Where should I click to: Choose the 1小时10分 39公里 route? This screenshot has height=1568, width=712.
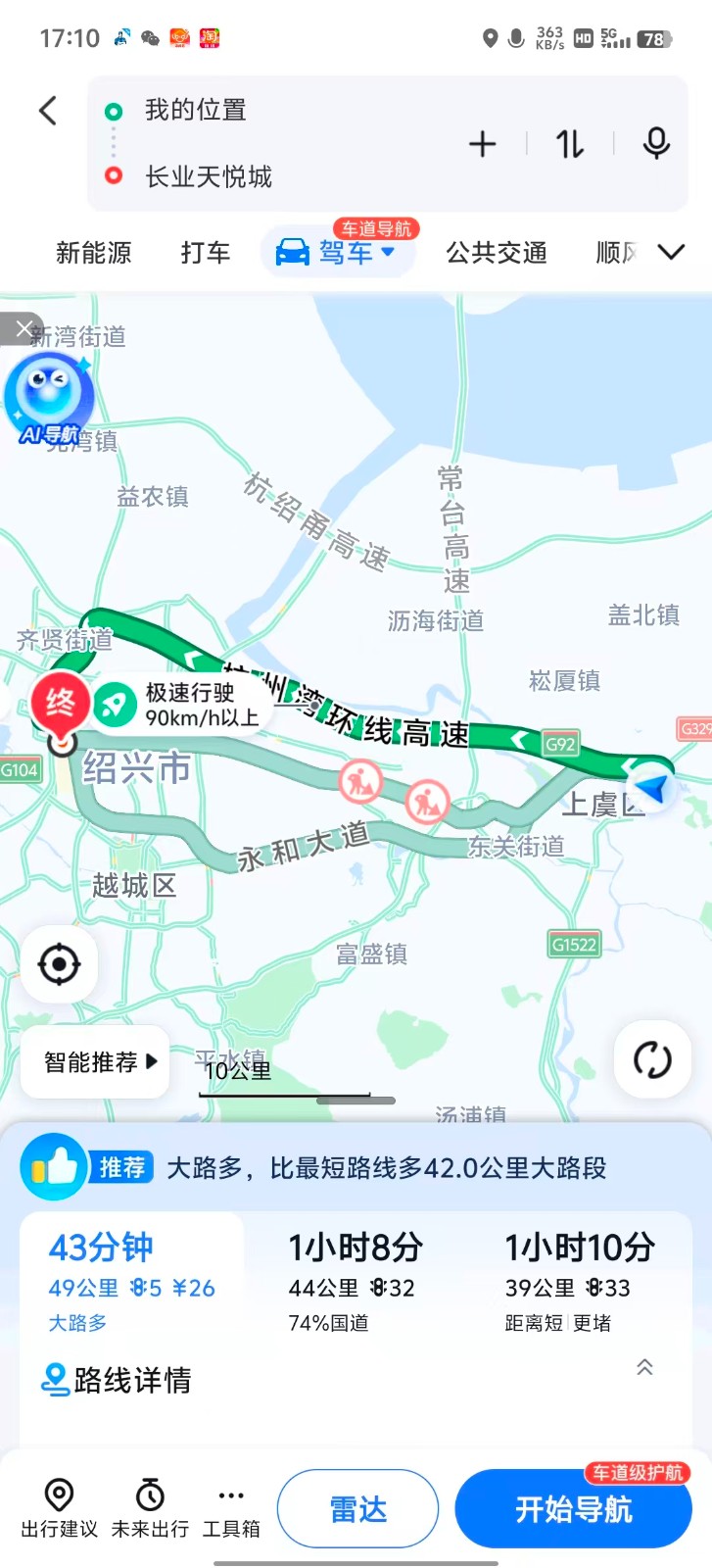point(580,1282)
